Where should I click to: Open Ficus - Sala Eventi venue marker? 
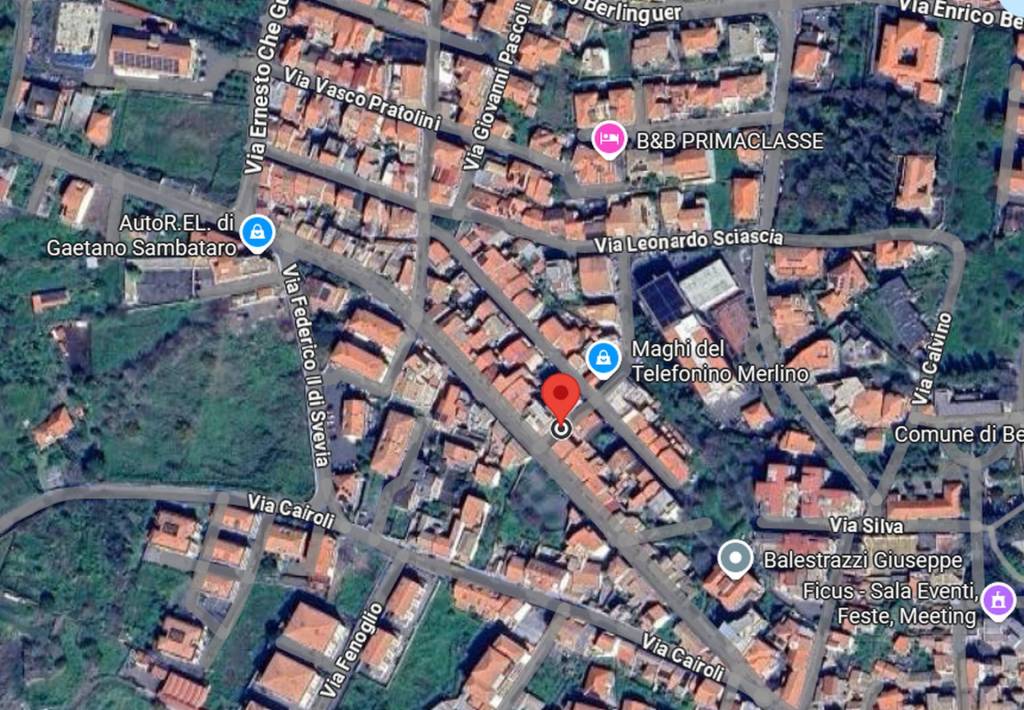[x=998, y=600]
